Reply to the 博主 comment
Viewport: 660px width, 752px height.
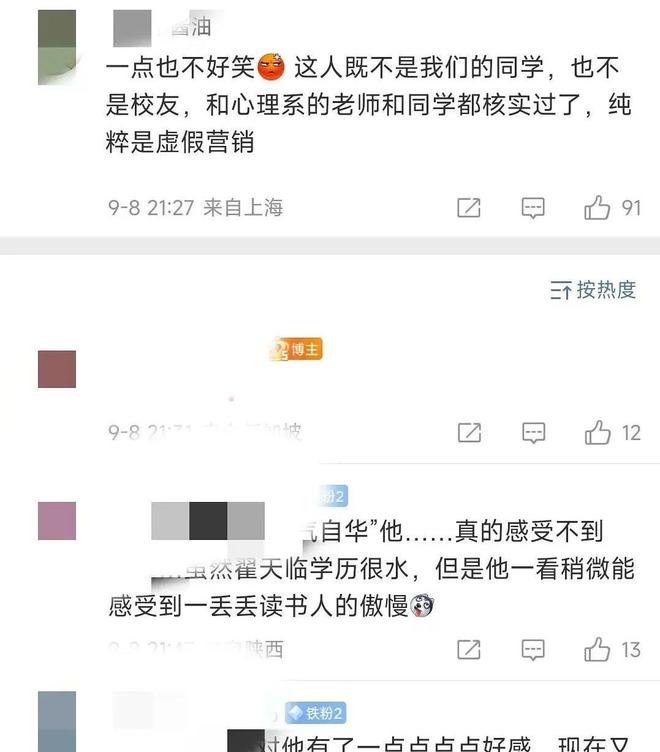[x=533, y=433]
